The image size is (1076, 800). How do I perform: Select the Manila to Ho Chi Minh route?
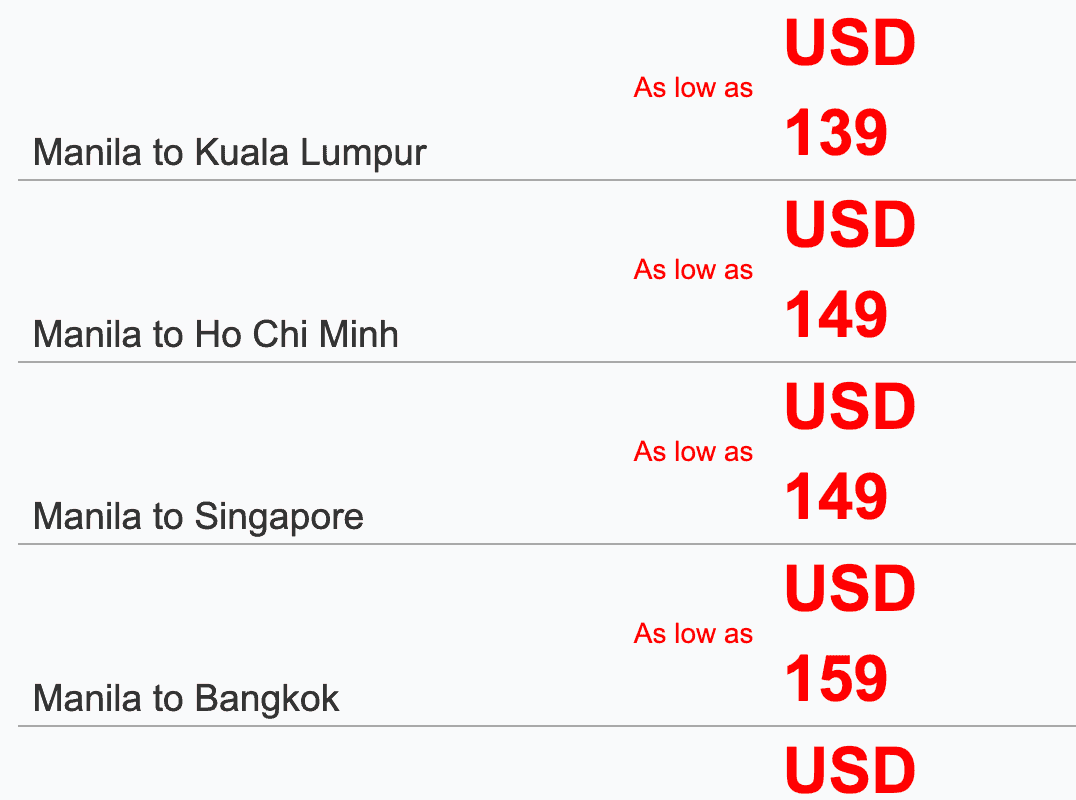(x=216, y=335)
